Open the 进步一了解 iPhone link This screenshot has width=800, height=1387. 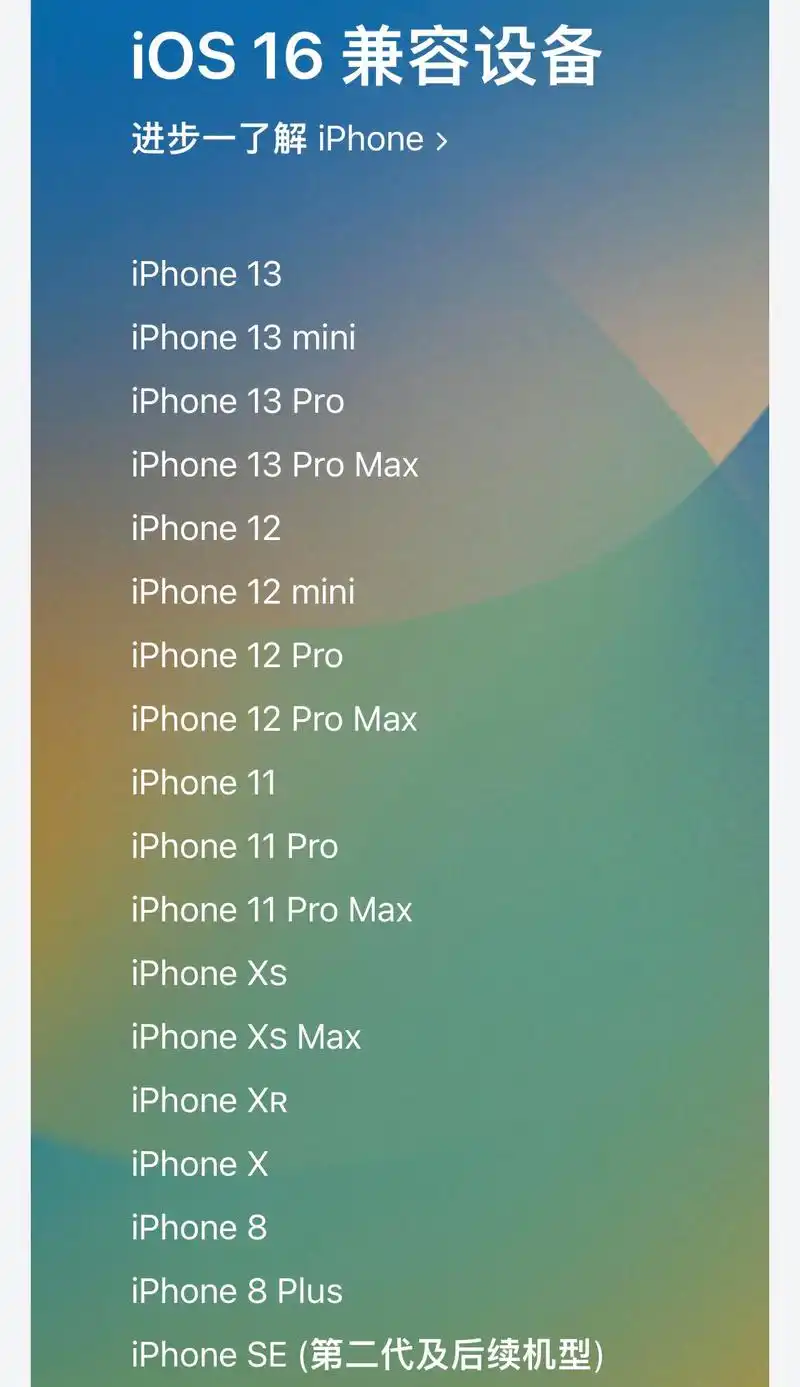(x=288, y=139)
